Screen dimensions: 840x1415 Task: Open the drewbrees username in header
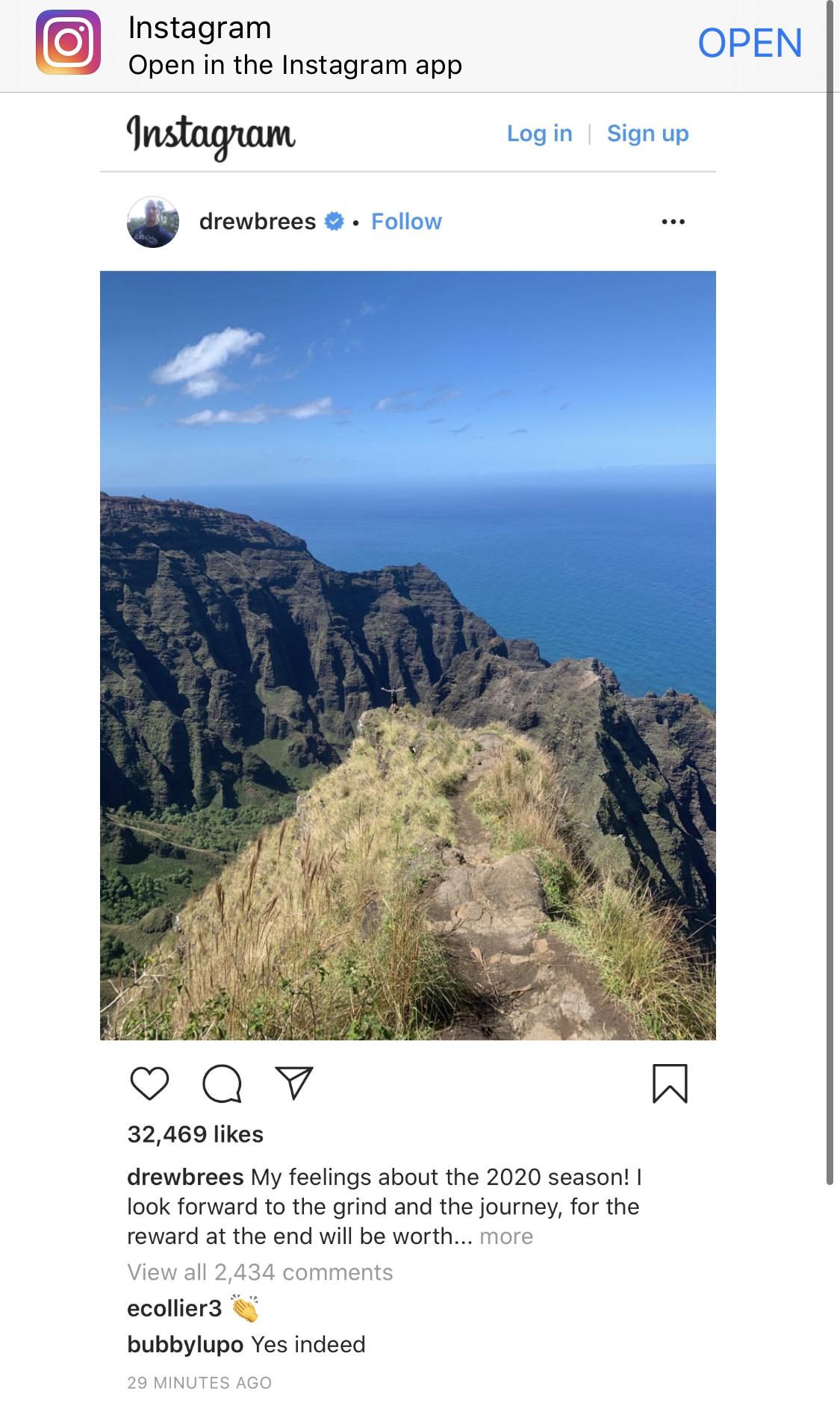258,222
